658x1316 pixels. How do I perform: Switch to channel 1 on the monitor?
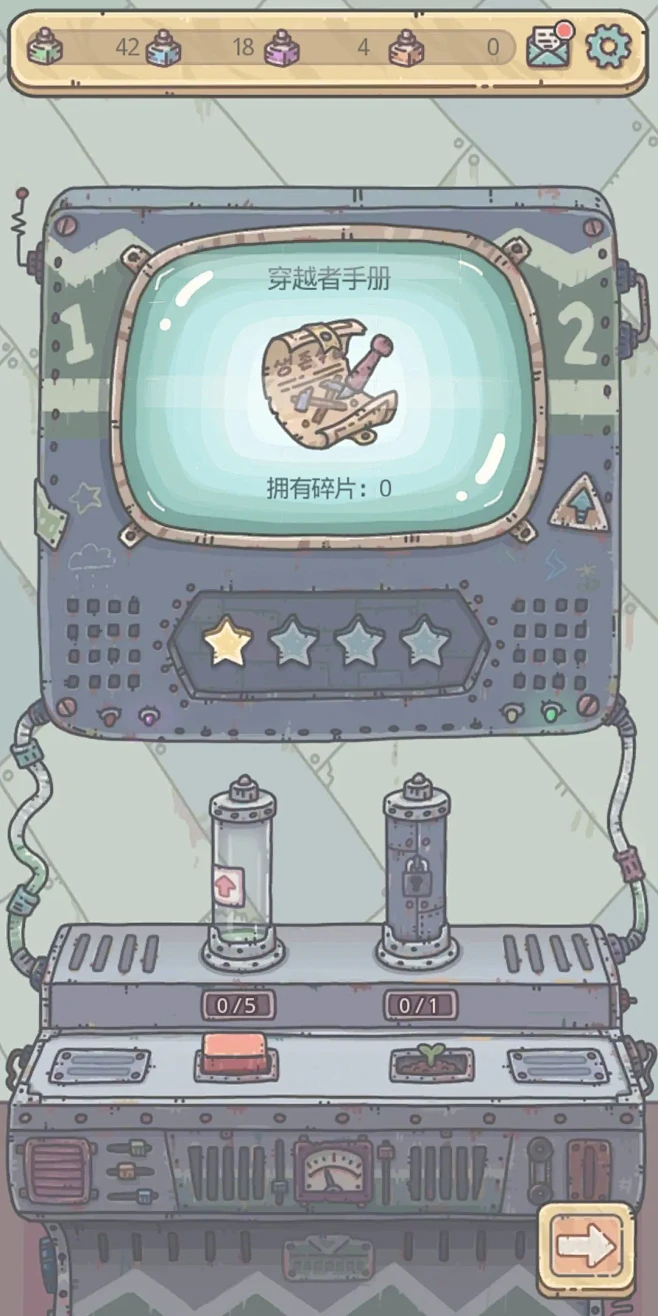click(x=76, y=333)
